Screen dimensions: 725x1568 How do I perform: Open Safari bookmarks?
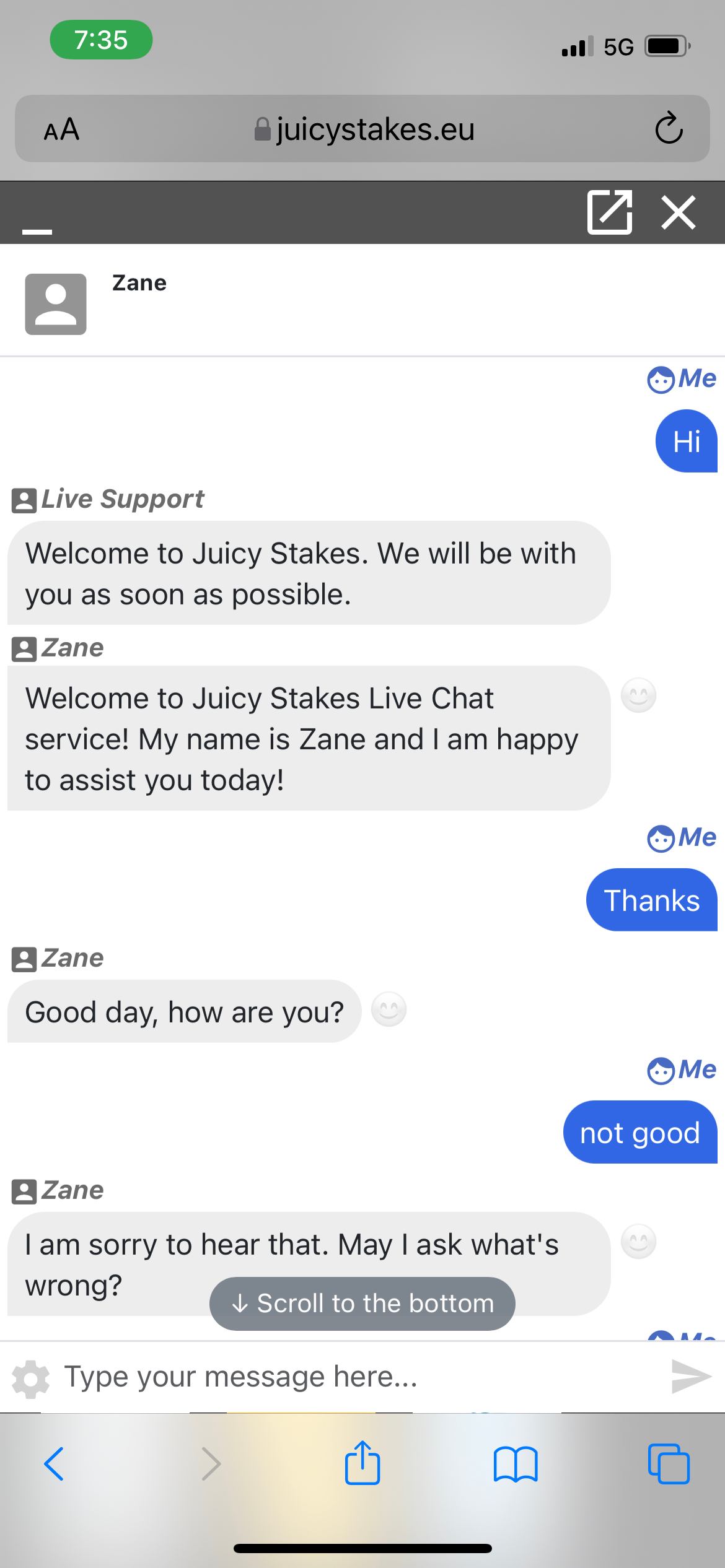516,1464
